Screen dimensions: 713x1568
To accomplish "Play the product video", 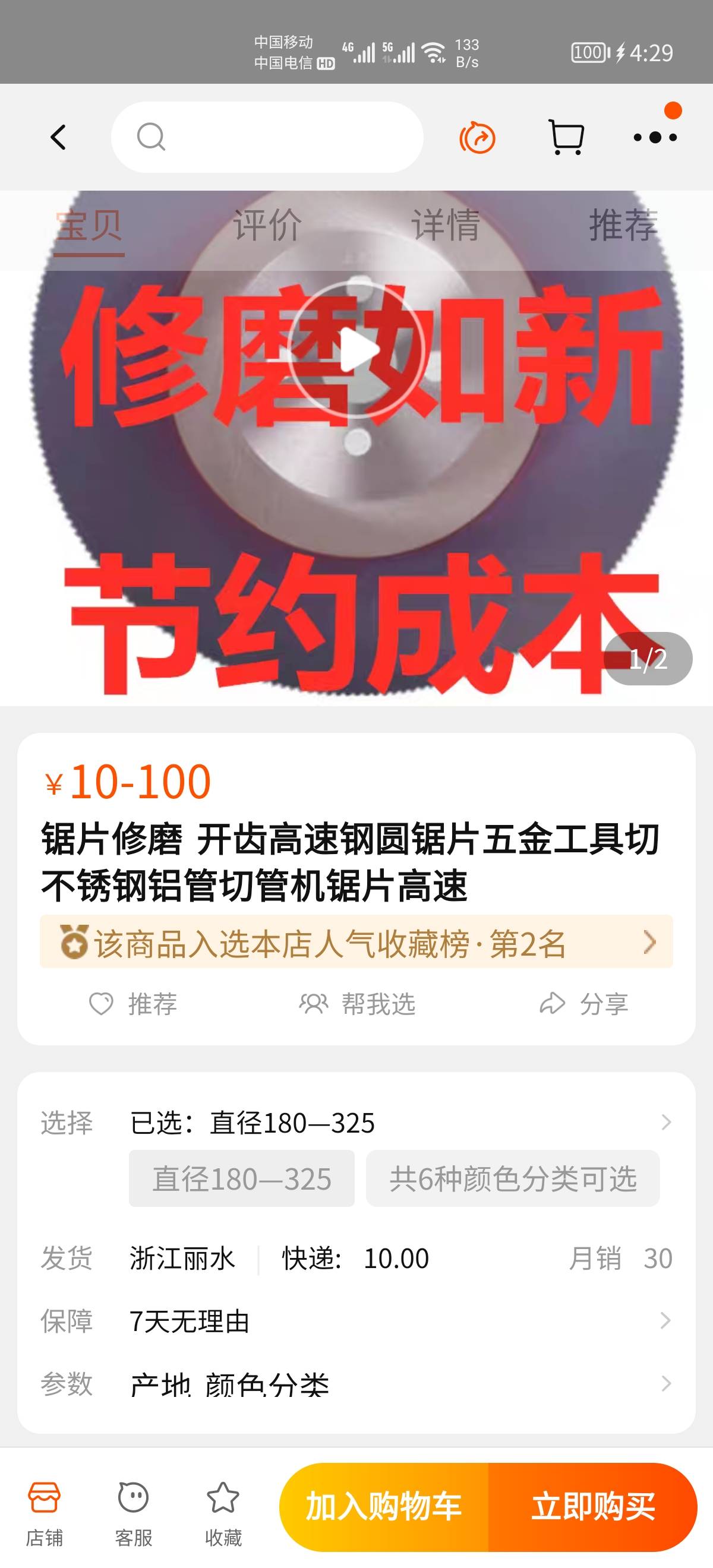I will (x=357, y=350).
